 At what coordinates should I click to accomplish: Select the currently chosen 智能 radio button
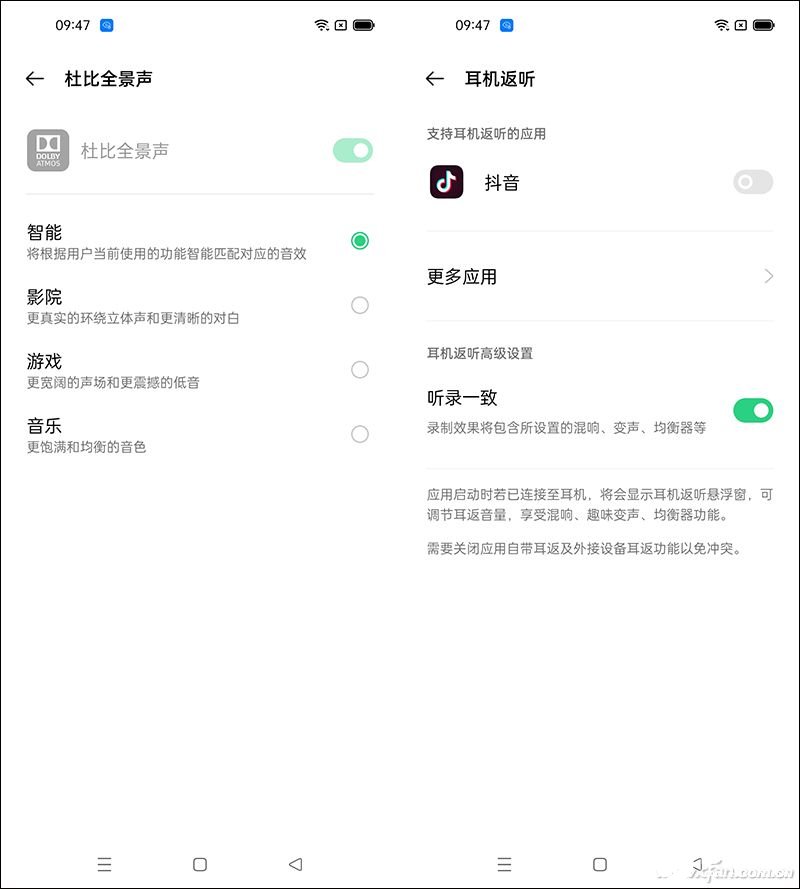click(360, 240)
